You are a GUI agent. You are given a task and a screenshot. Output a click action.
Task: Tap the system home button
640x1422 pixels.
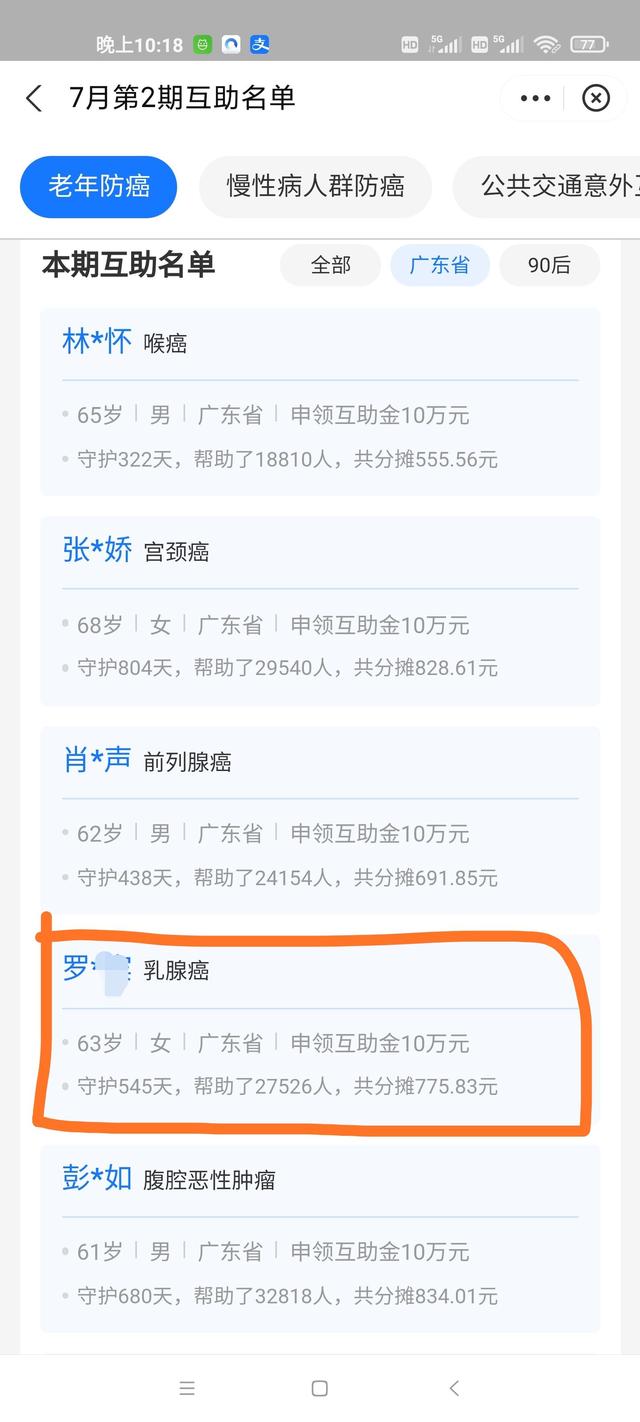(320, 1388)
